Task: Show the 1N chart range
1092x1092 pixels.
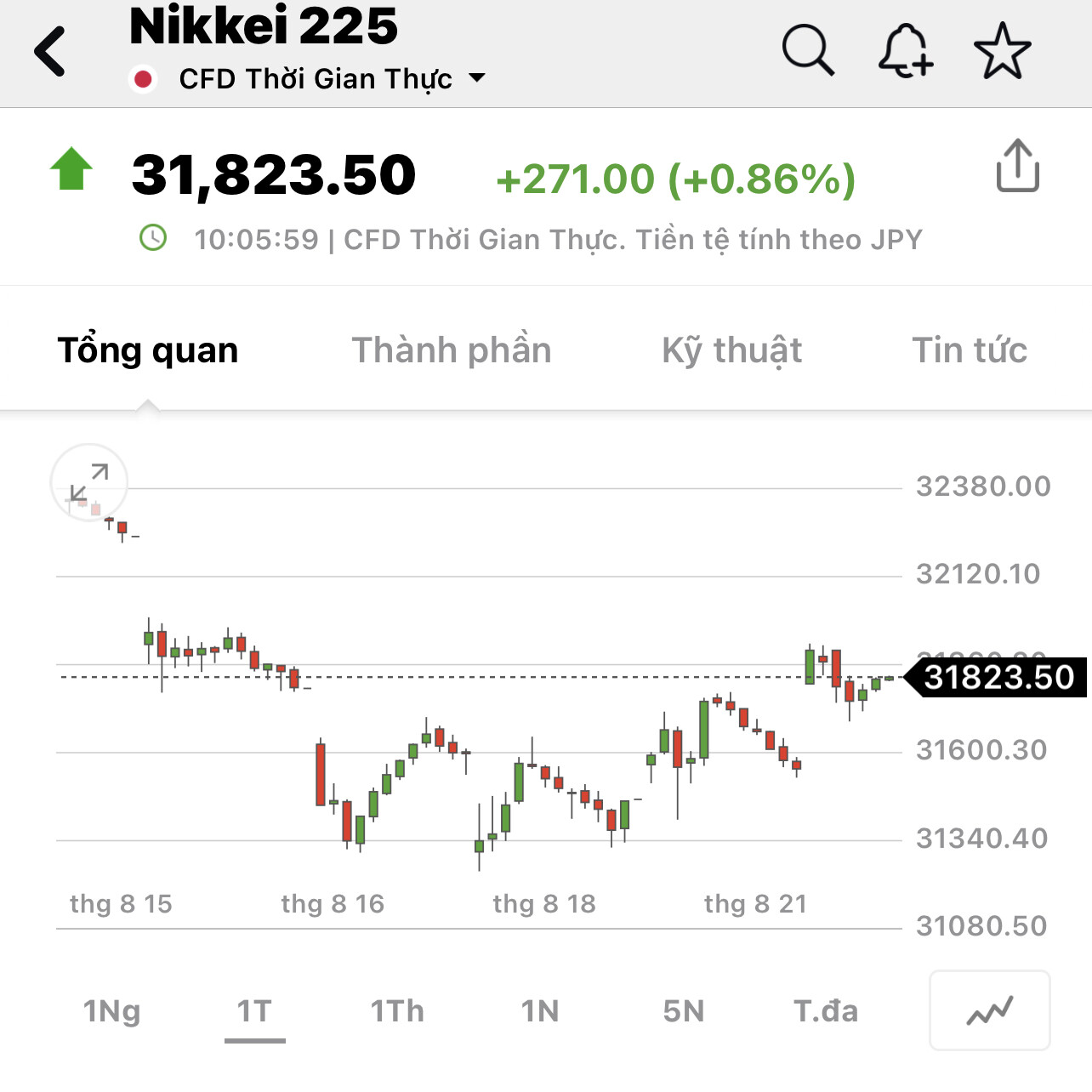Action: coord(540,1011)
